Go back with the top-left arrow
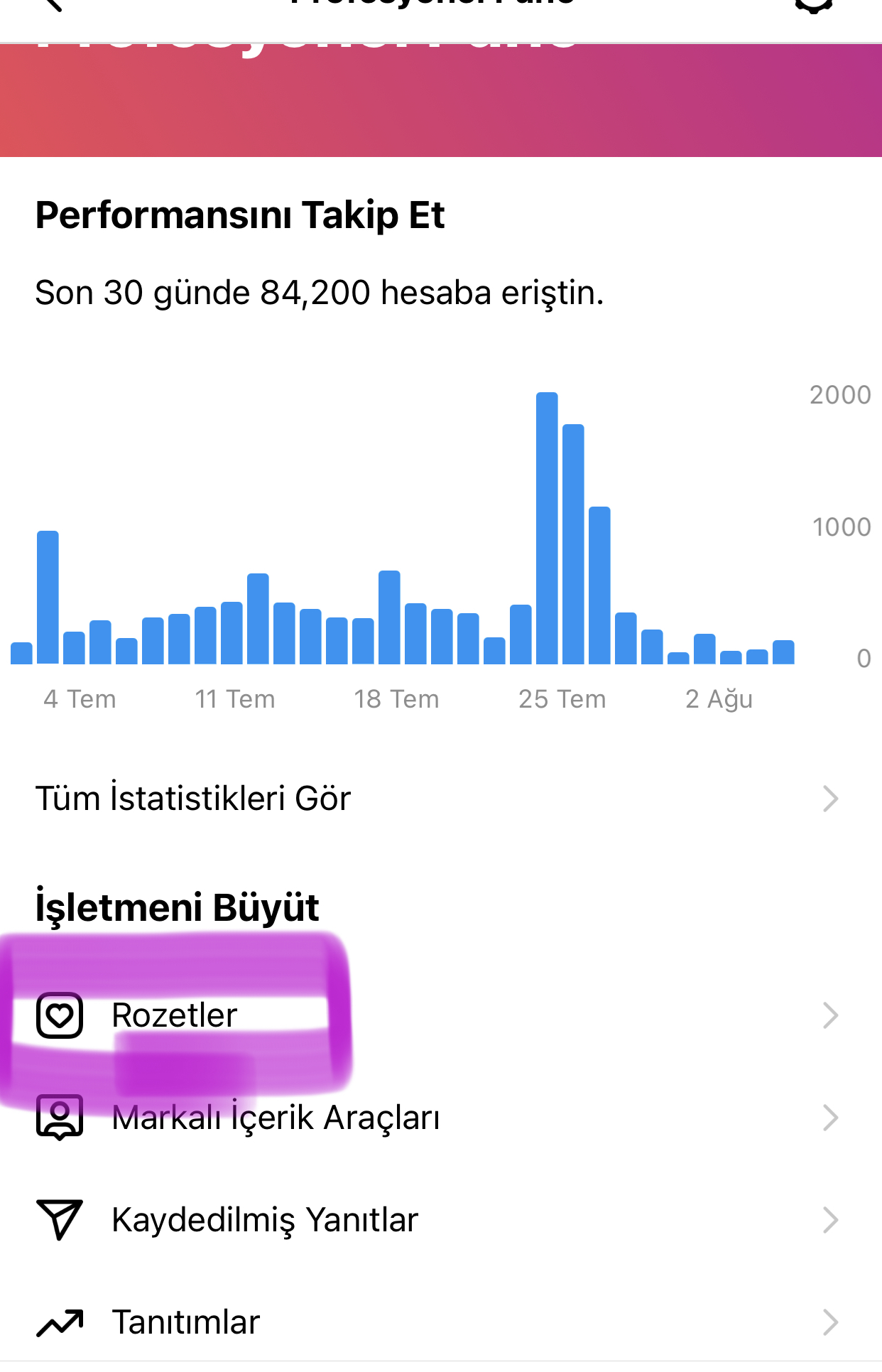882x1372 pixels. pyautogui.click(x=53, y=4)
